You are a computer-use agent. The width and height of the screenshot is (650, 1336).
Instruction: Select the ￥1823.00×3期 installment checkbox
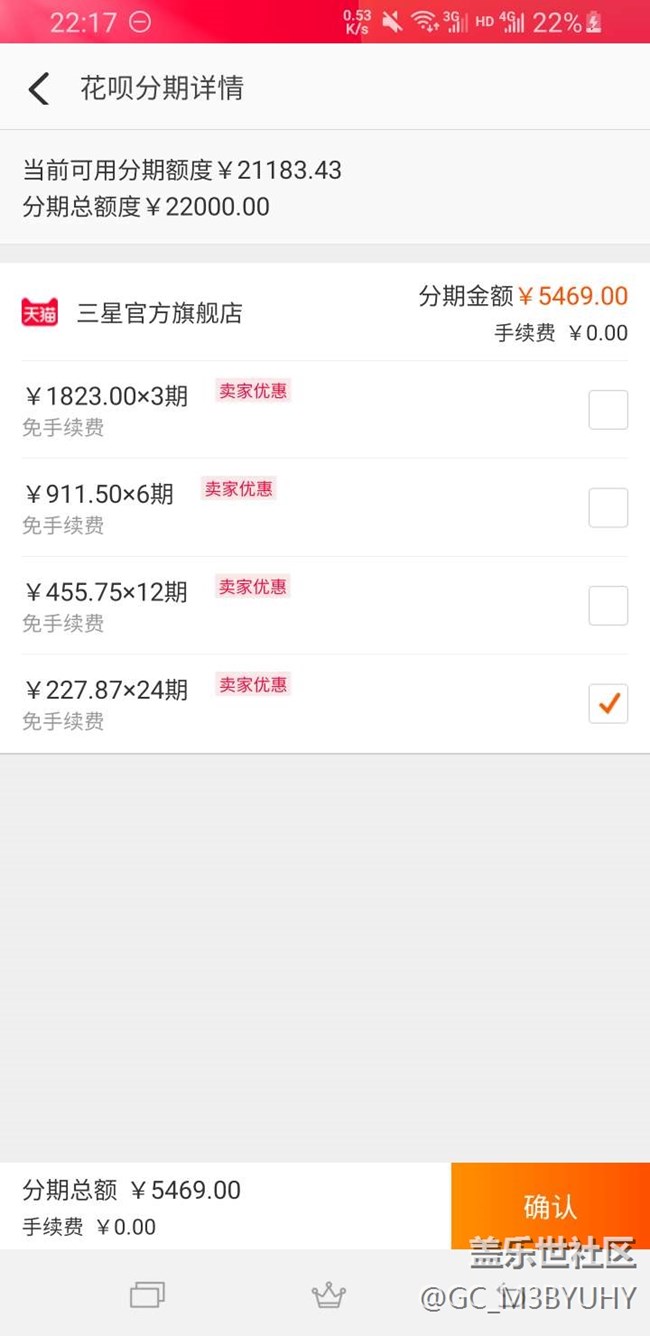tap(608, 410)
